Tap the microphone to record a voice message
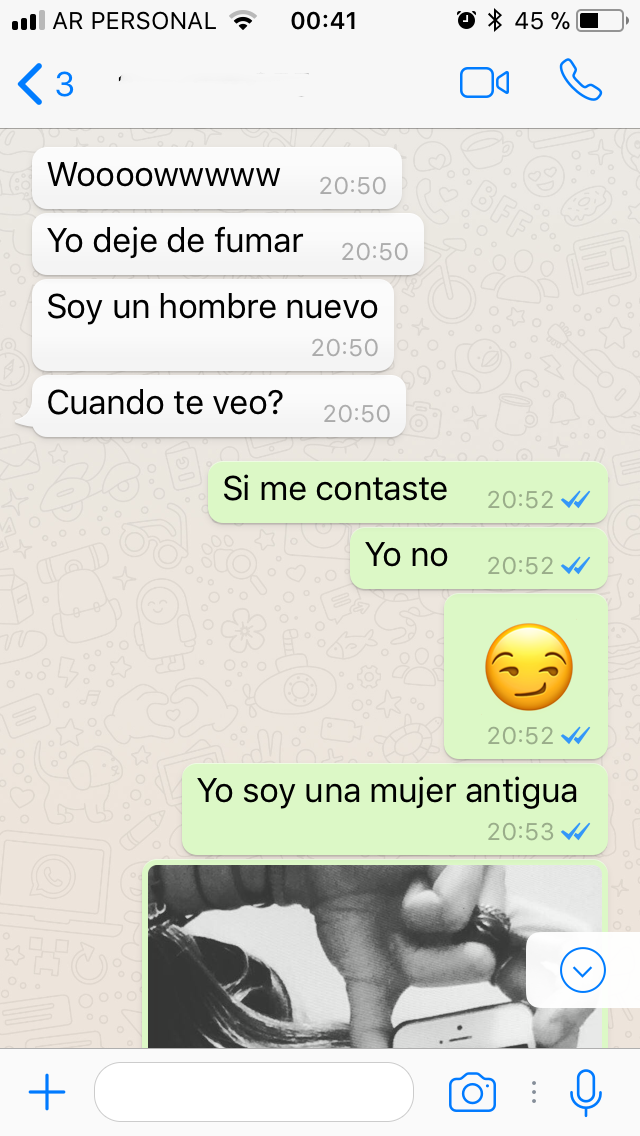 (x=586, y=1093)
